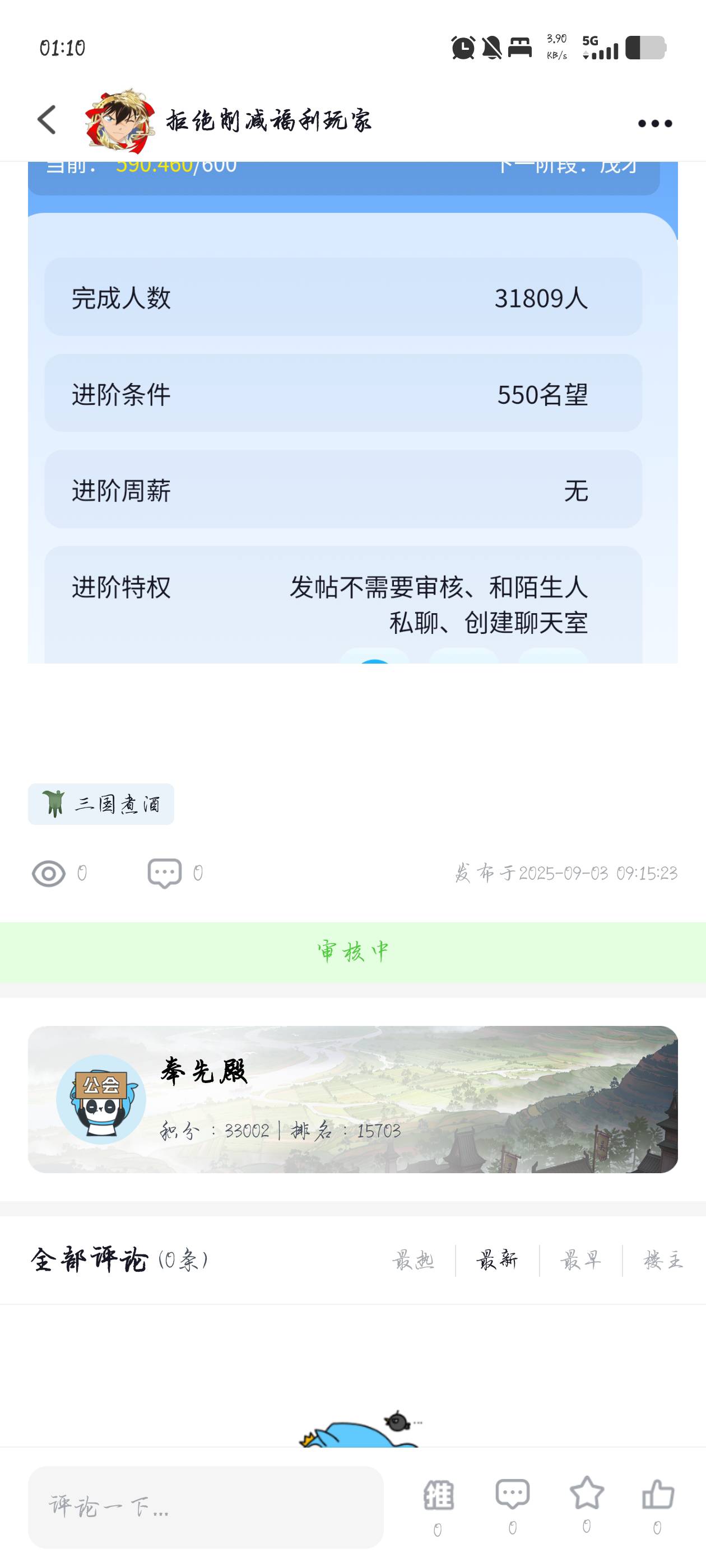Sort comments by 最早
This screenshot has height=1568, width=706.
pyautogui.click(x=580, y=1259)
